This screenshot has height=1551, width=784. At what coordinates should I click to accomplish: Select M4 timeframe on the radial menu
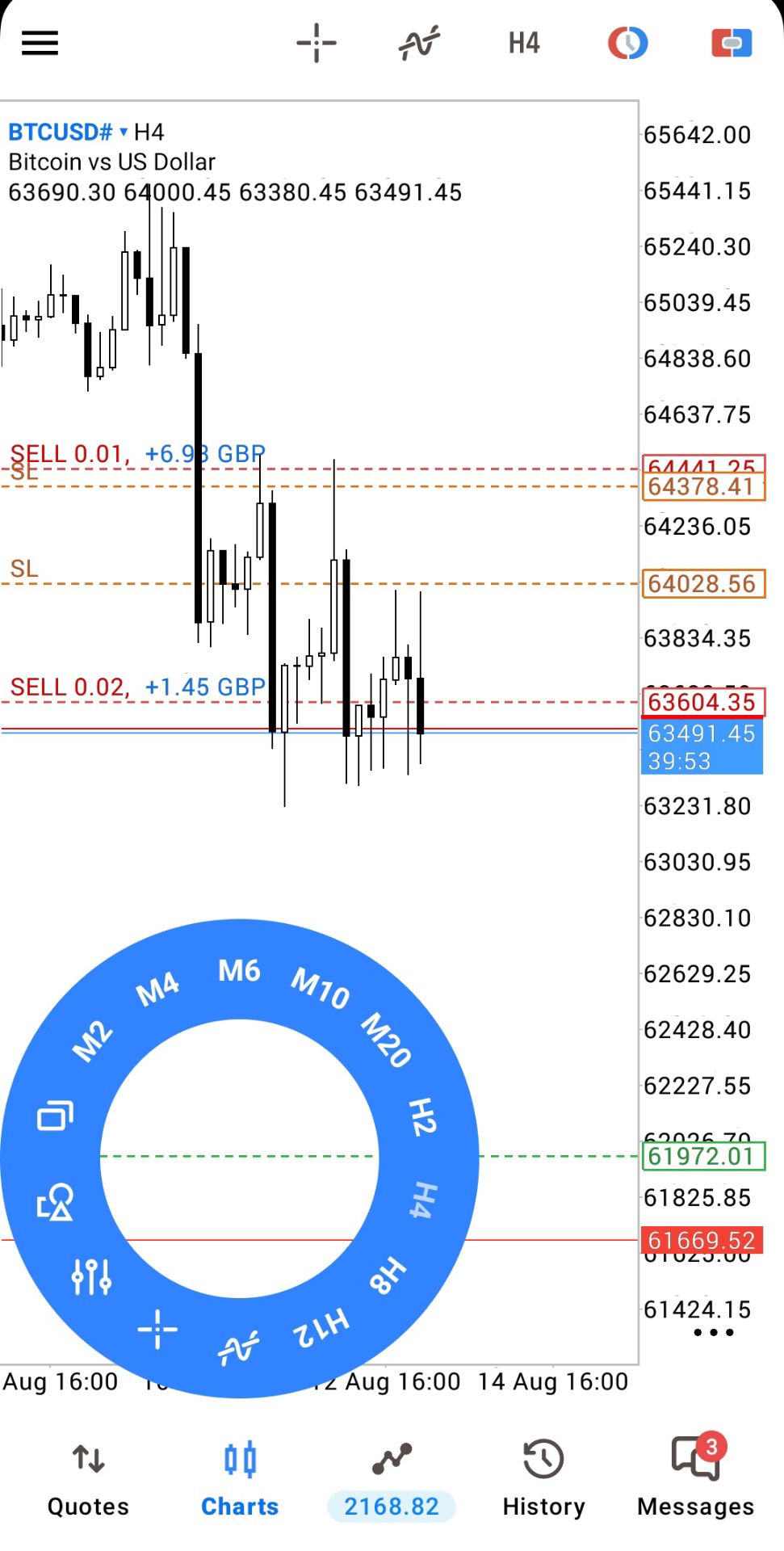157,989
